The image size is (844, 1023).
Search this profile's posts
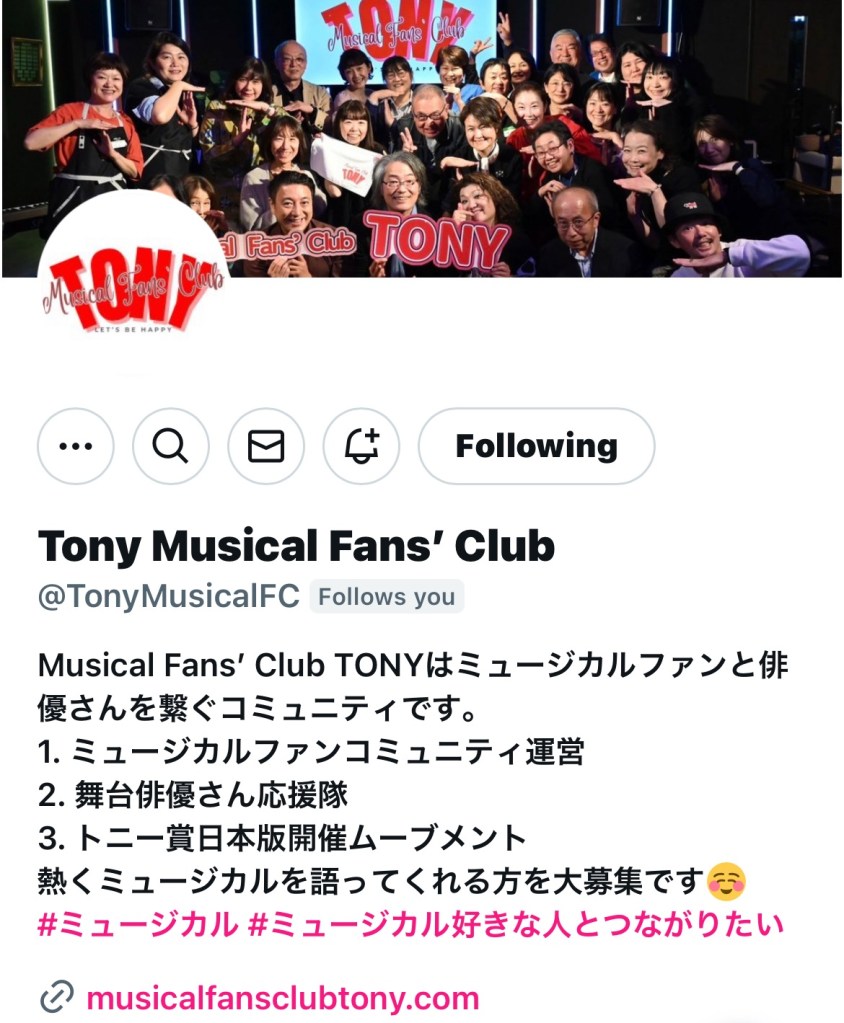click(x=171, y=446)
